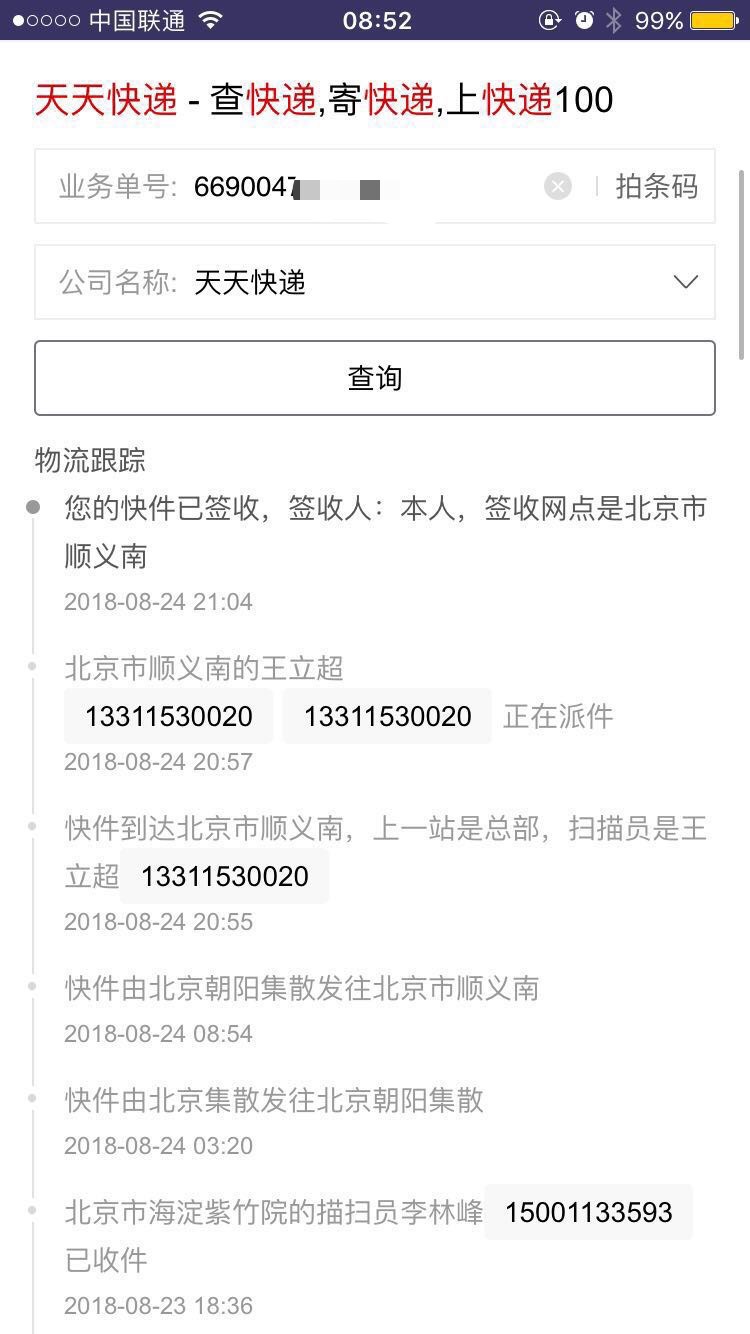This screenshot has width=750, height=1334.
Task: Call scanner 王立超's number after 扫描员是王立超
Action: [x=225, y=876]
